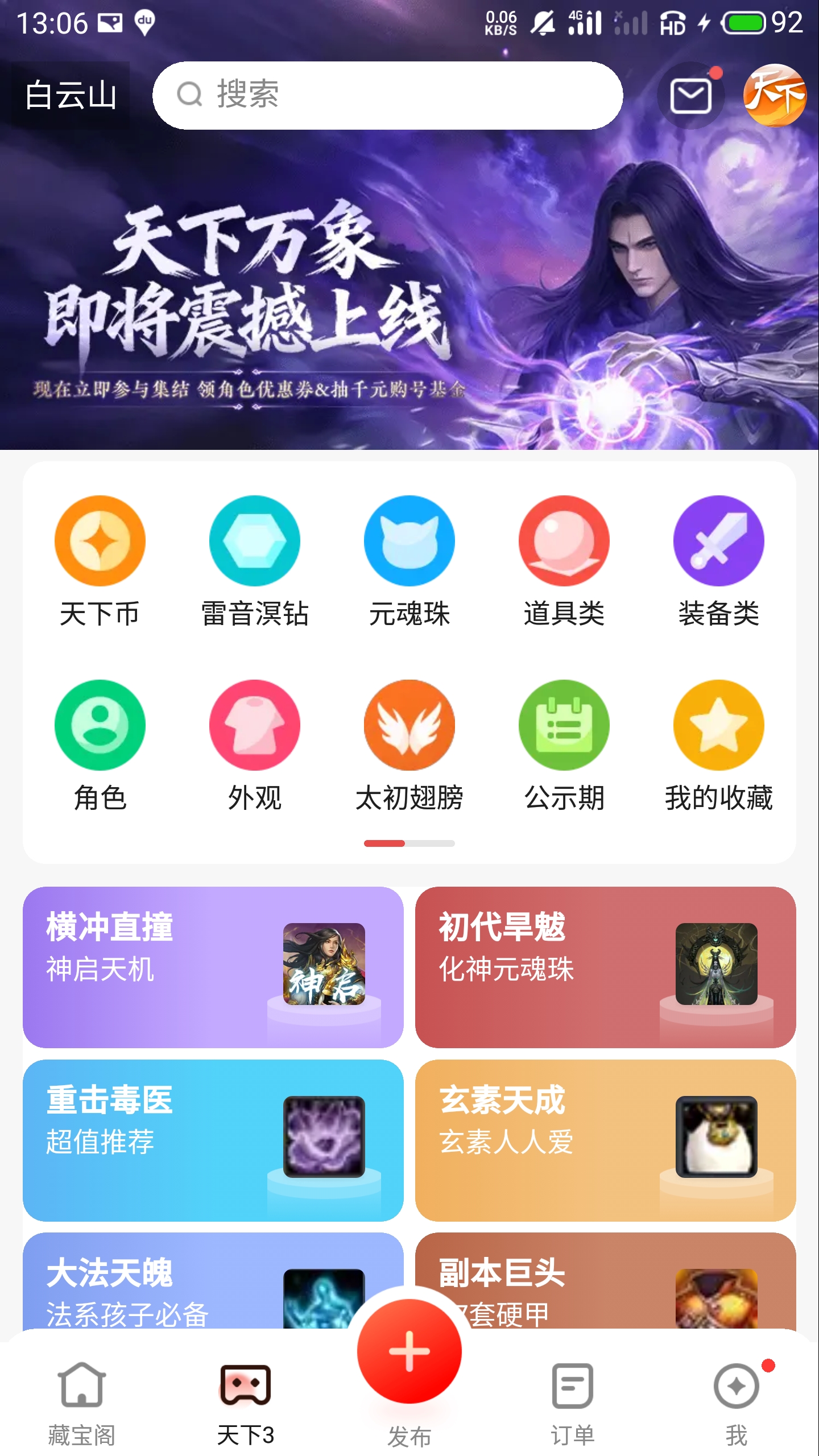Viewport: 819px width, 1456px height.
Task: Browse the 元魂珠 category
Action: tap(409, 560)
